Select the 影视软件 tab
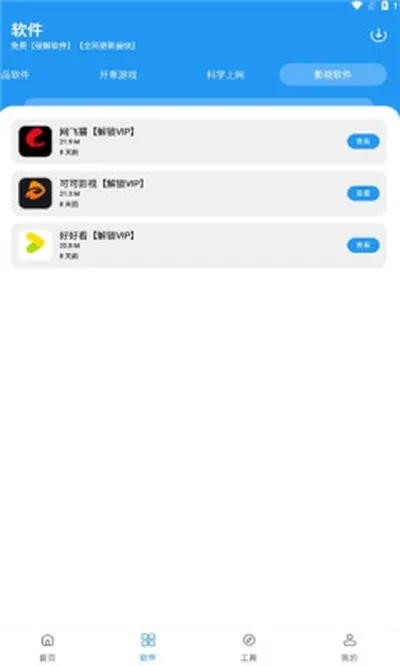 click(x=333, y=75)
